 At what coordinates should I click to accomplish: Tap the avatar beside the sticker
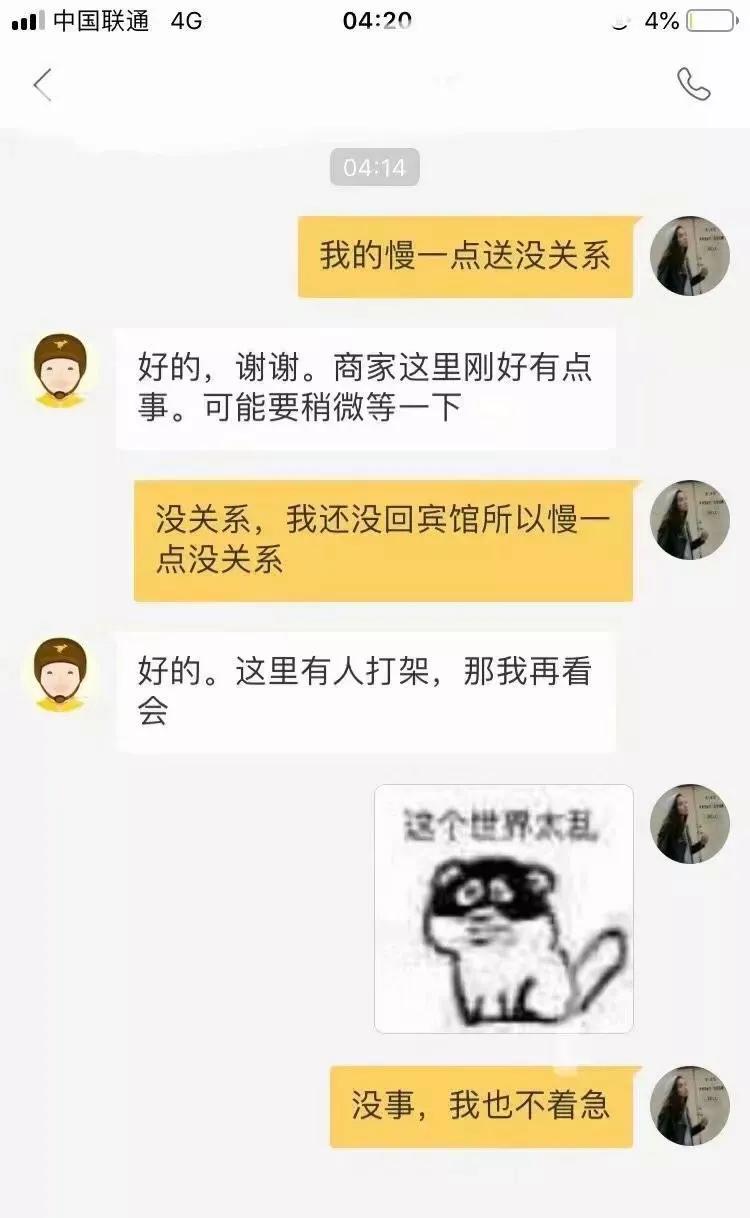pyautogui.click(x=691, y=822)
